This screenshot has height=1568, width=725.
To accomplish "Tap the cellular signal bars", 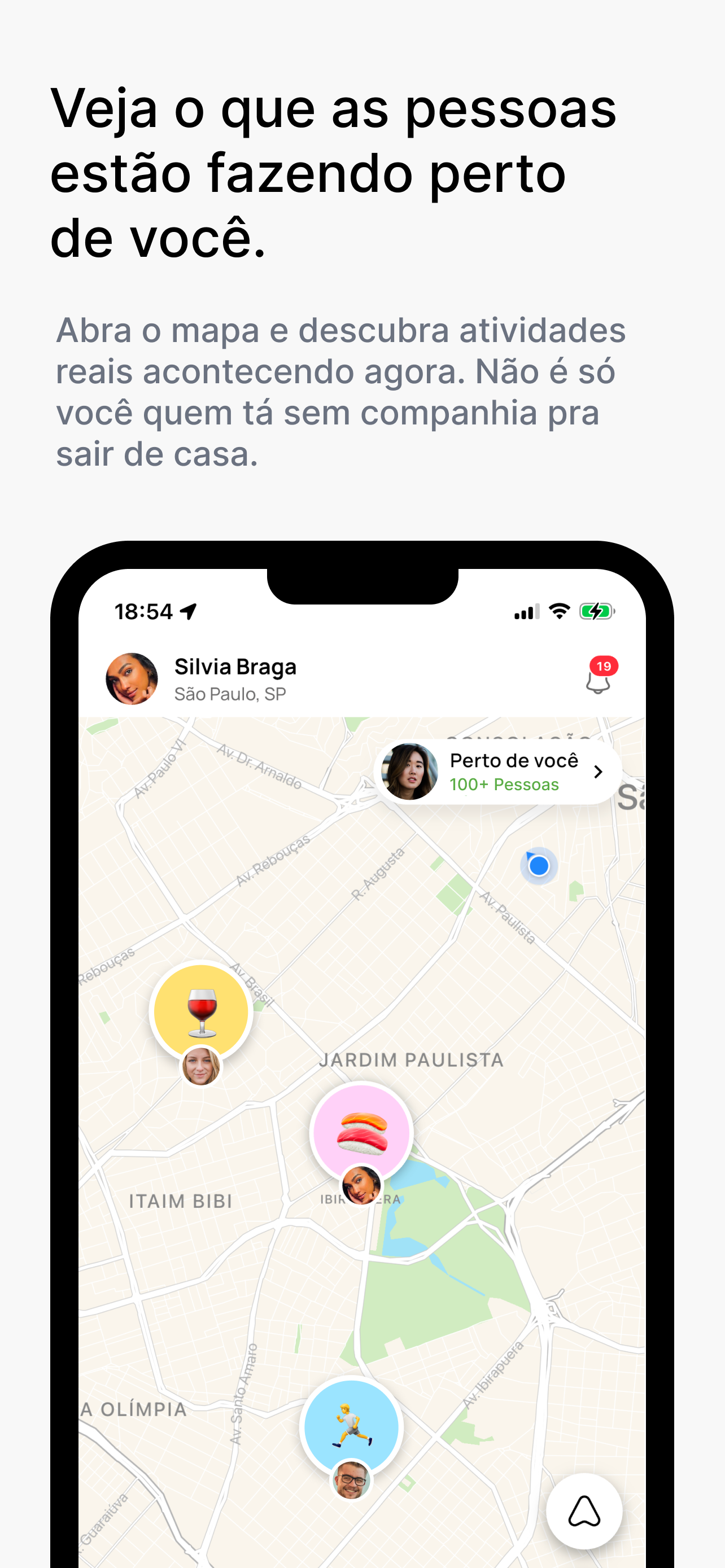I will [526, 611].
